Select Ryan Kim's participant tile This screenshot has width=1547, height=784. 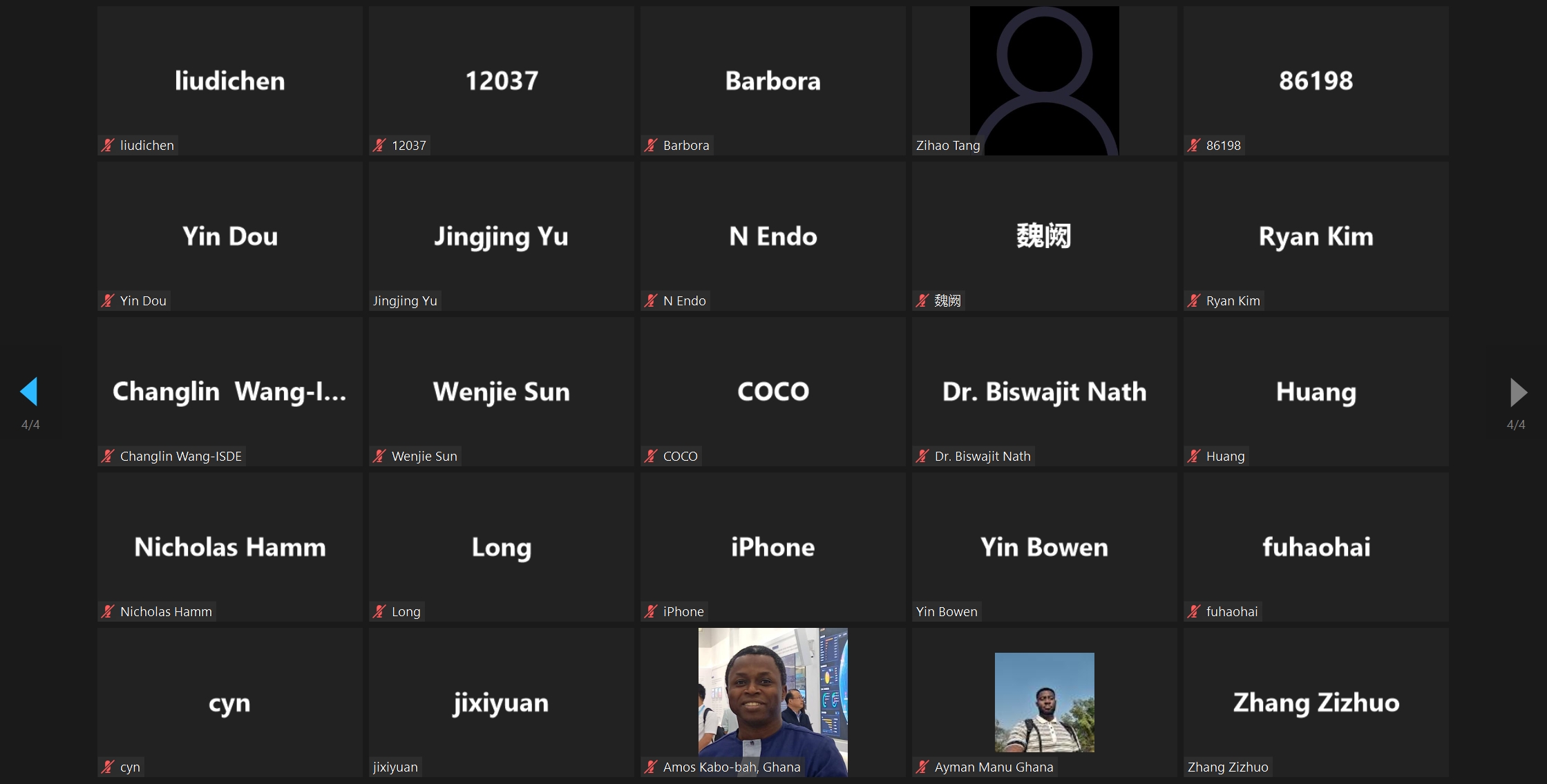1316,236
